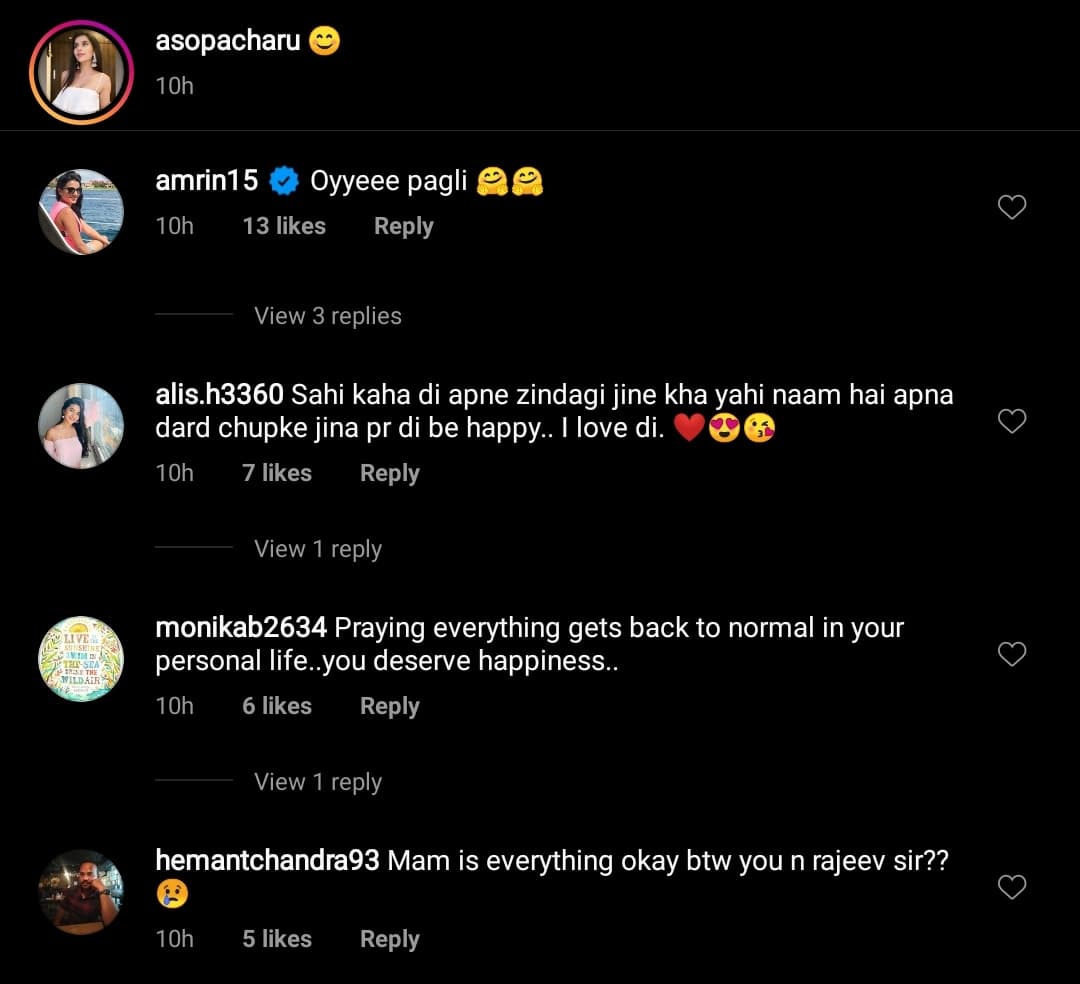Reply to amrin15's comment
Viewport: 1080px width, 984px height.
click(403, 226)
